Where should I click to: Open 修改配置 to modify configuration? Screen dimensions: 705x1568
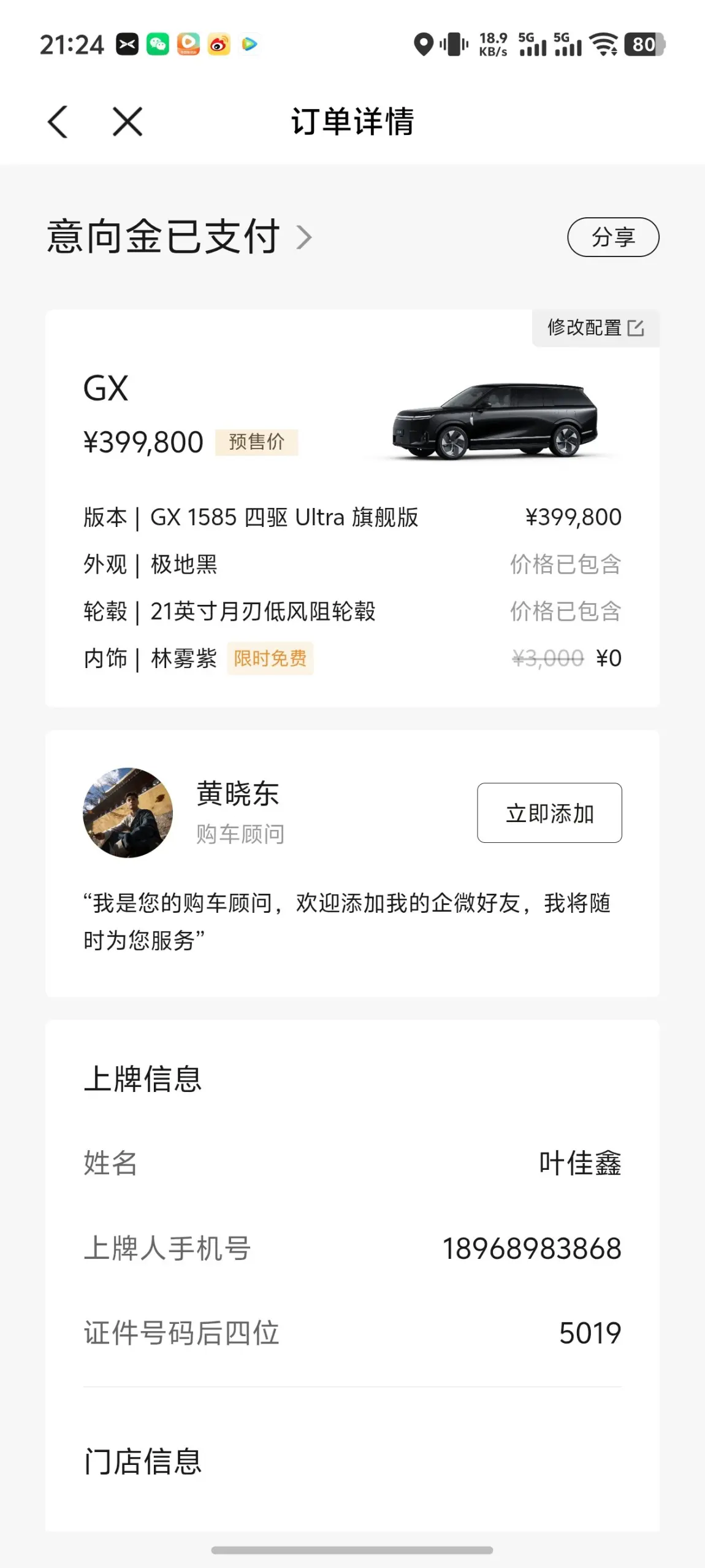click(x=595, y=328)
